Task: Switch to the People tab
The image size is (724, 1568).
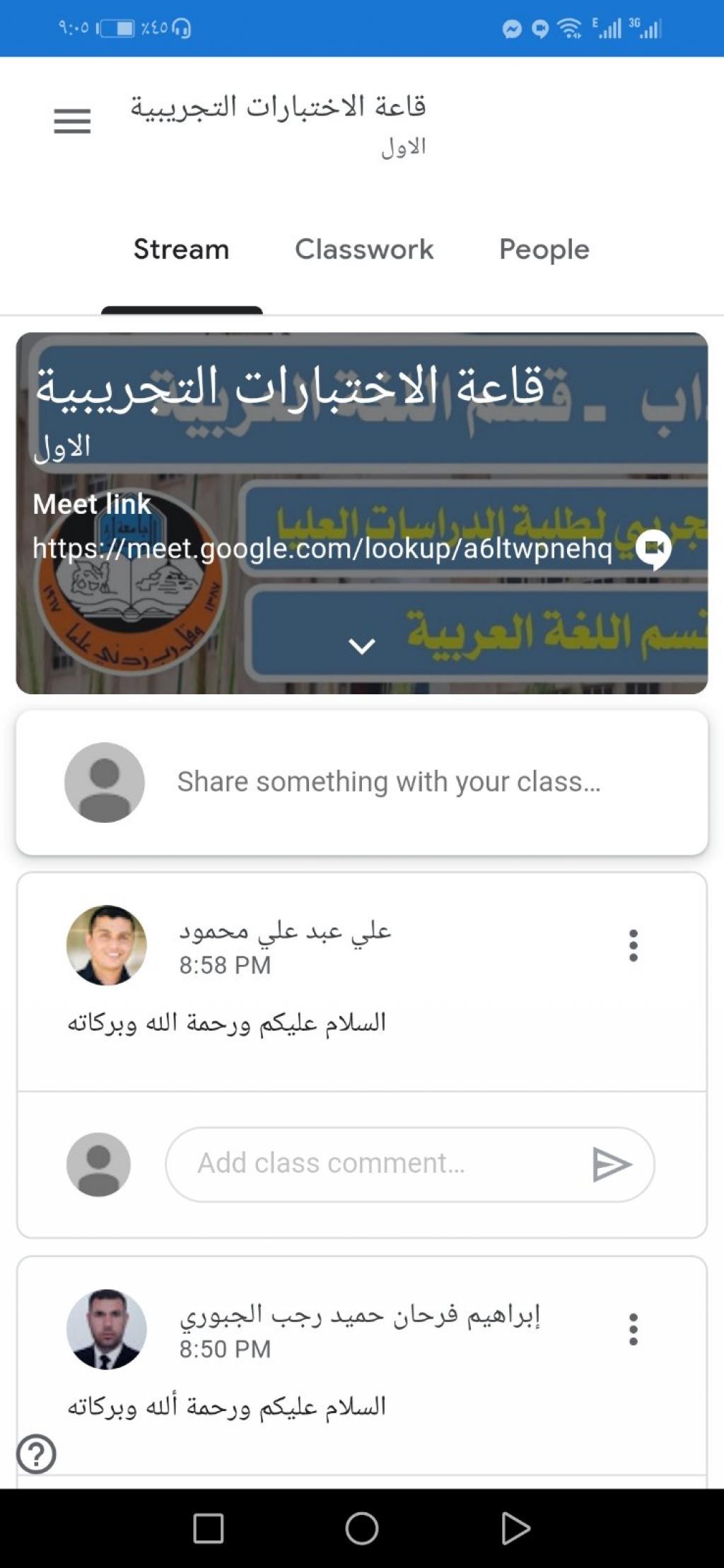Action: tap(544, 250)
